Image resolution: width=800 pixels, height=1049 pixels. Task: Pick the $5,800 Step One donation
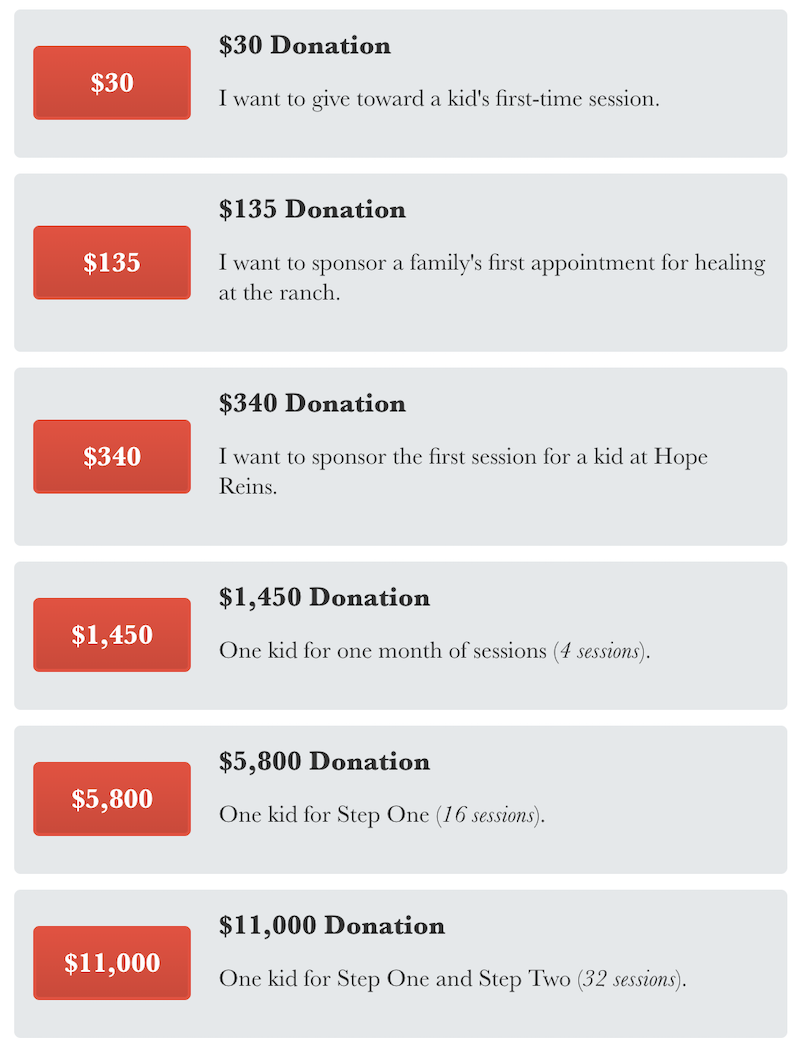[112, 799]
